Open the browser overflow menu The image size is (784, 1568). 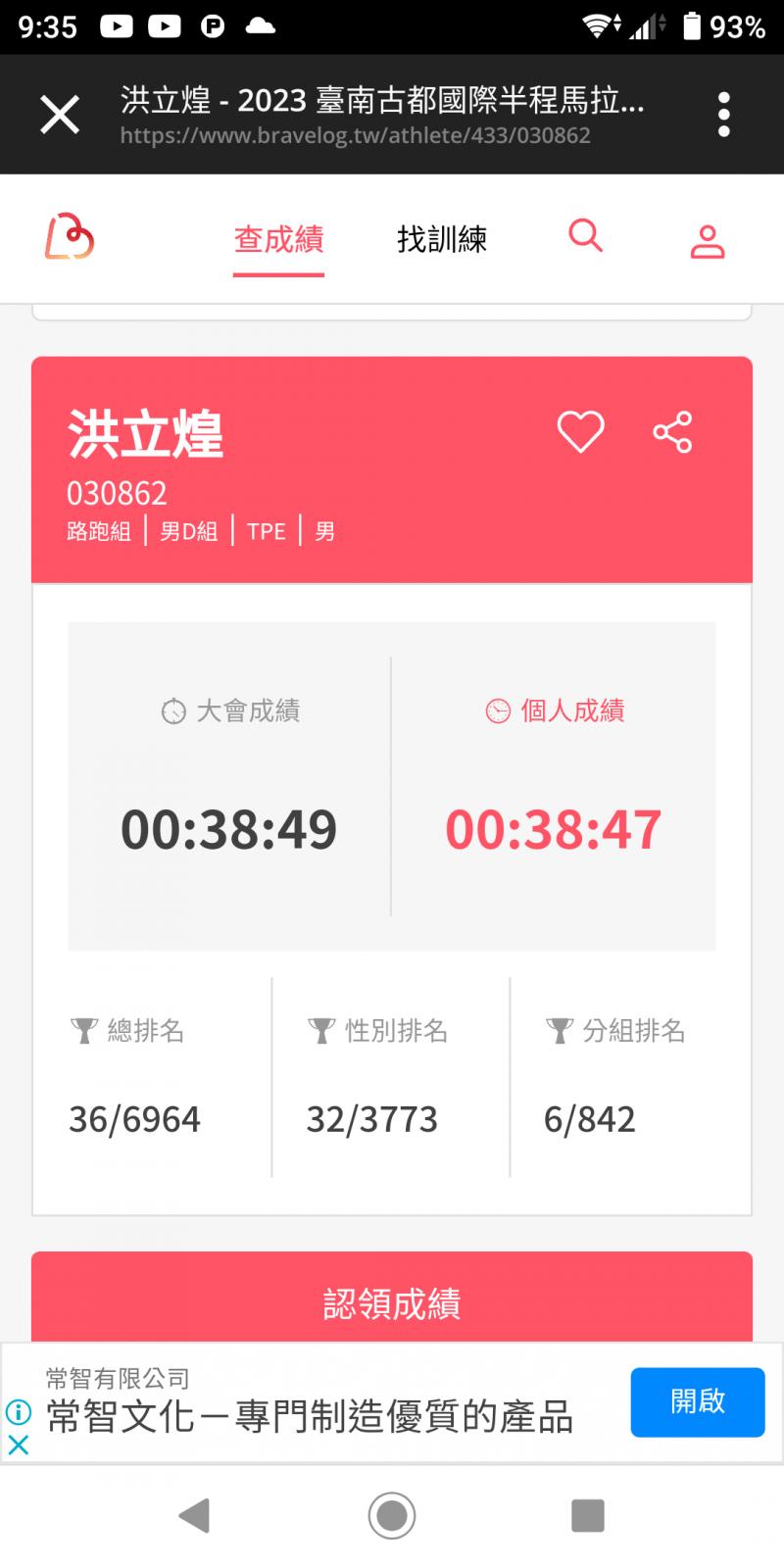point(723,116)
